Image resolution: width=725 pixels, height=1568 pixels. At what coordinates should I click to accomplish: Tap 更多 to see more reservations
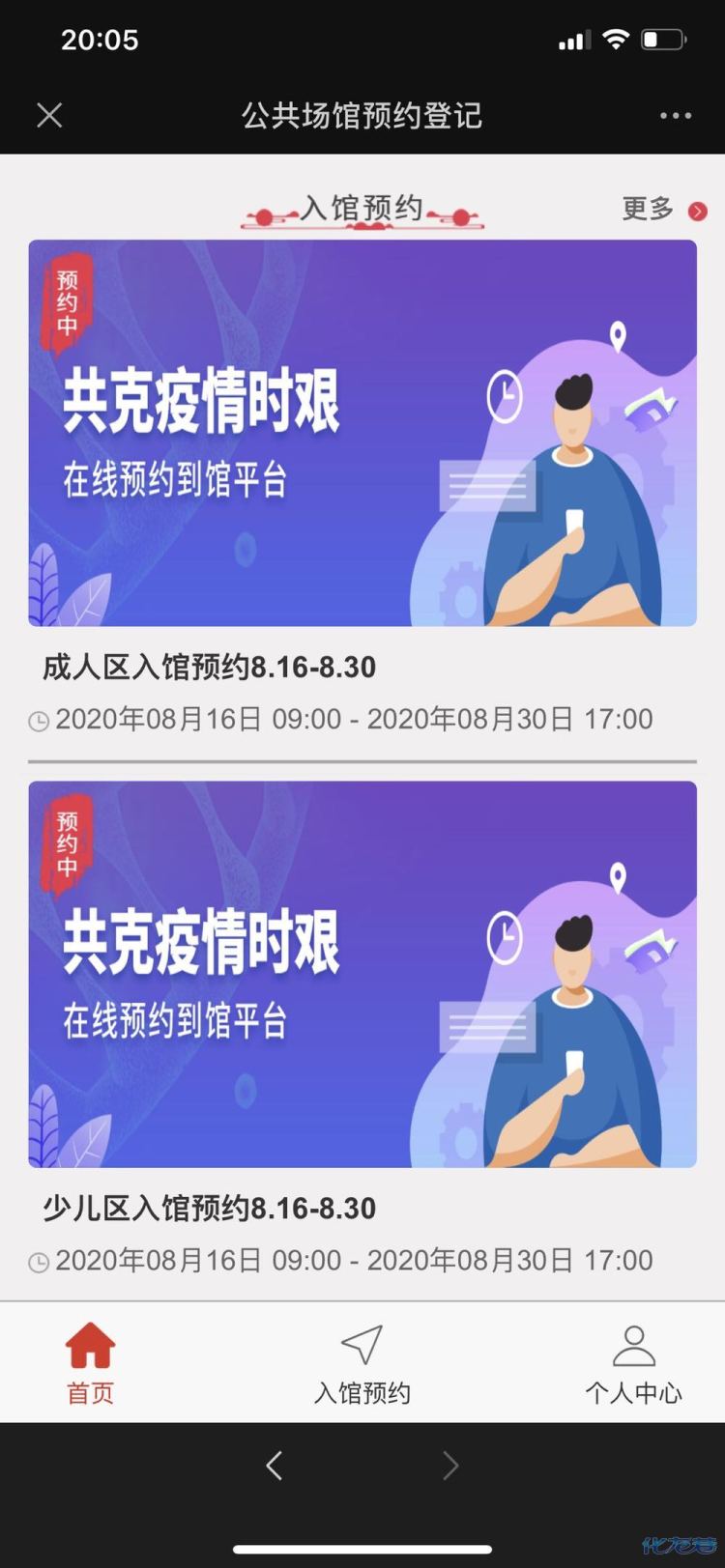tap(663, 210)
